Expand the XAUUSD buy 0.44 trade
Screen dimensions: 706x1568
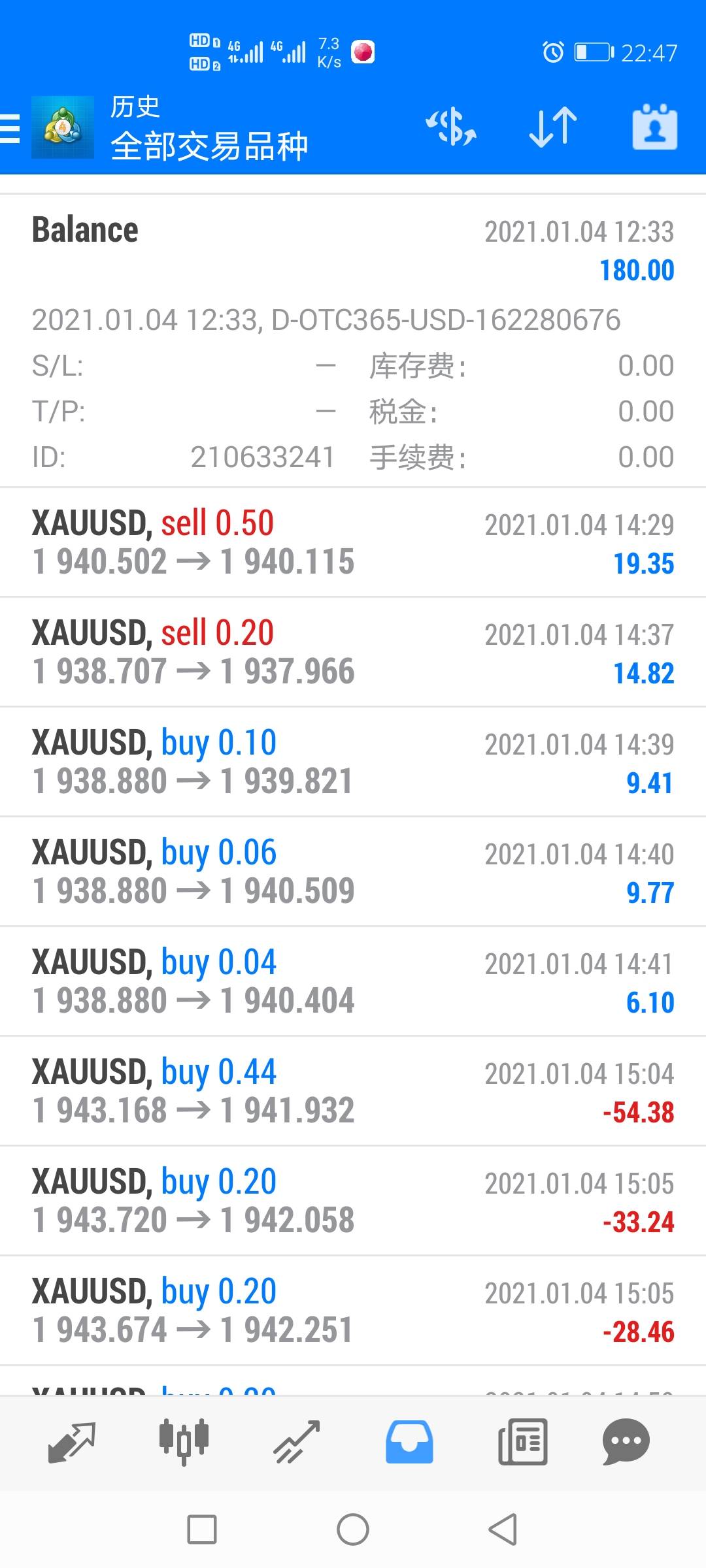pyautogui.click(x=353, y=1091)
